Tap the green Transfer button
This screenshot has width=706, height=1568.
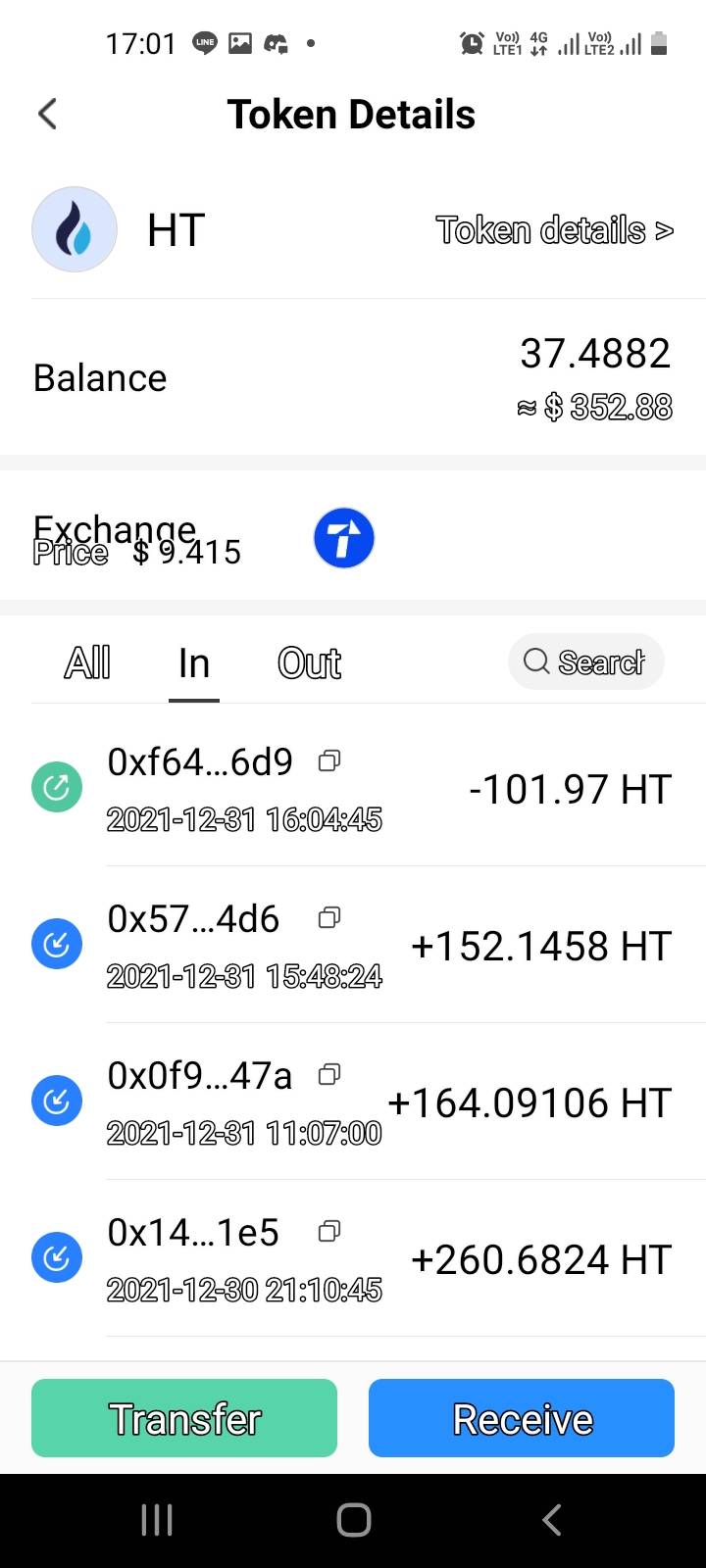coord(184,1418)
